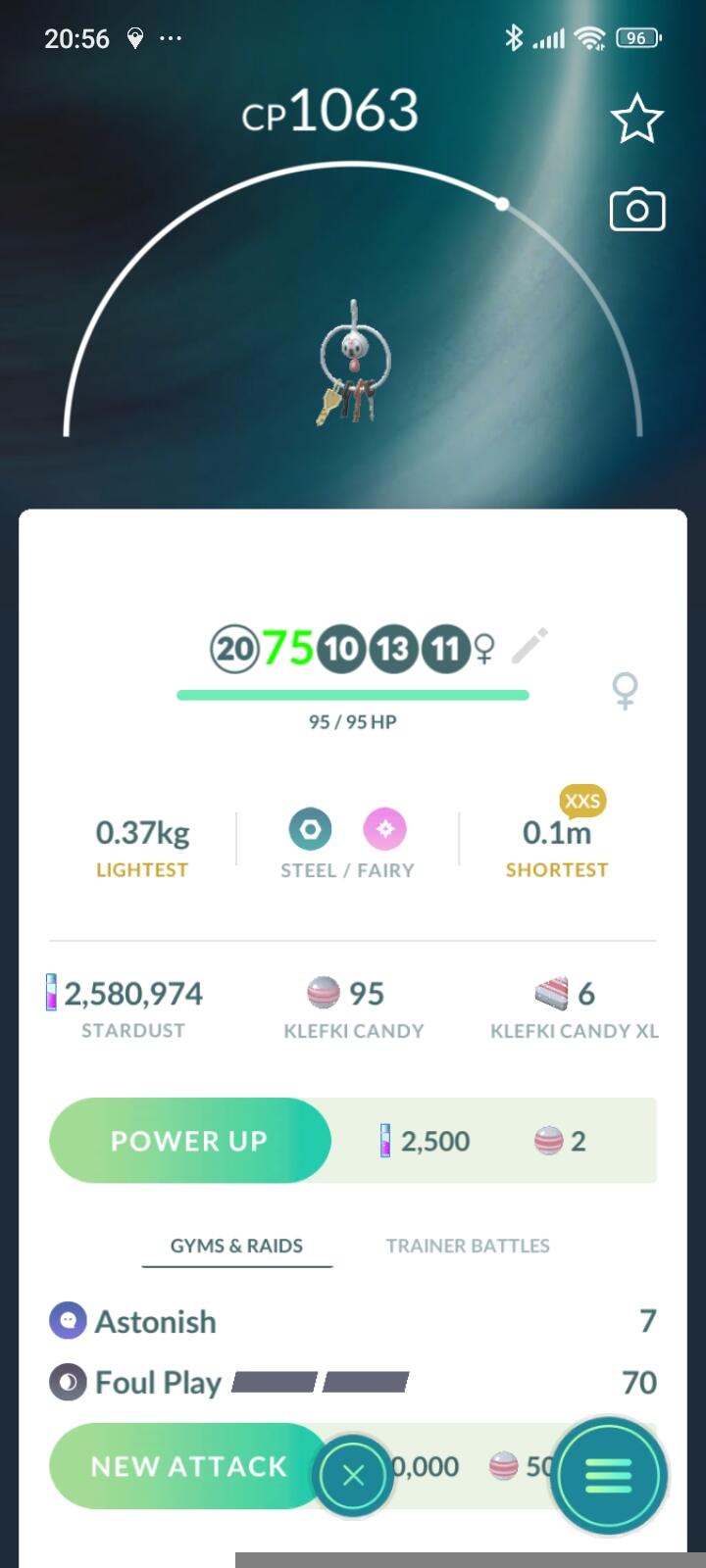Switch to the Trainer Battles tab
The height and width of the screenshot is (1568, 706).
coord(468,1246)
